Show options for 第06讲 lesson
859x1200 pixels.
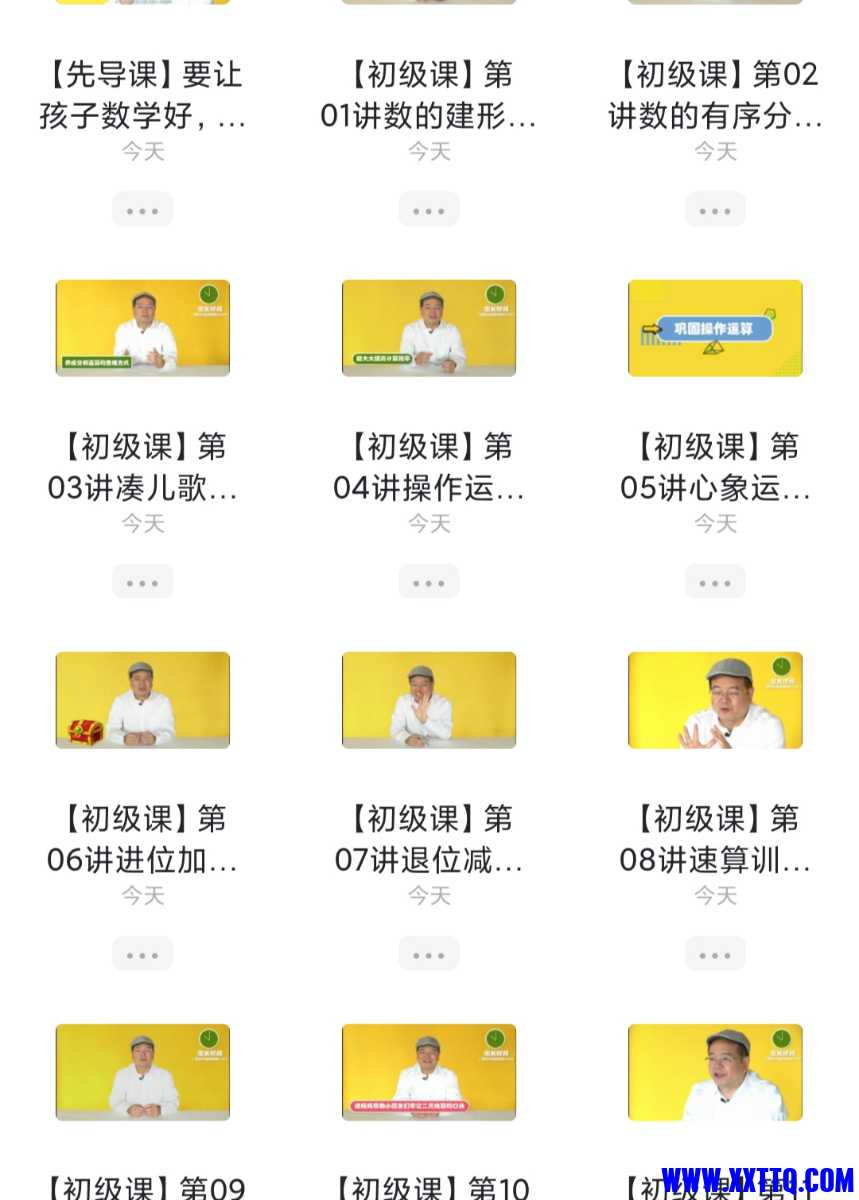(142, 954)
